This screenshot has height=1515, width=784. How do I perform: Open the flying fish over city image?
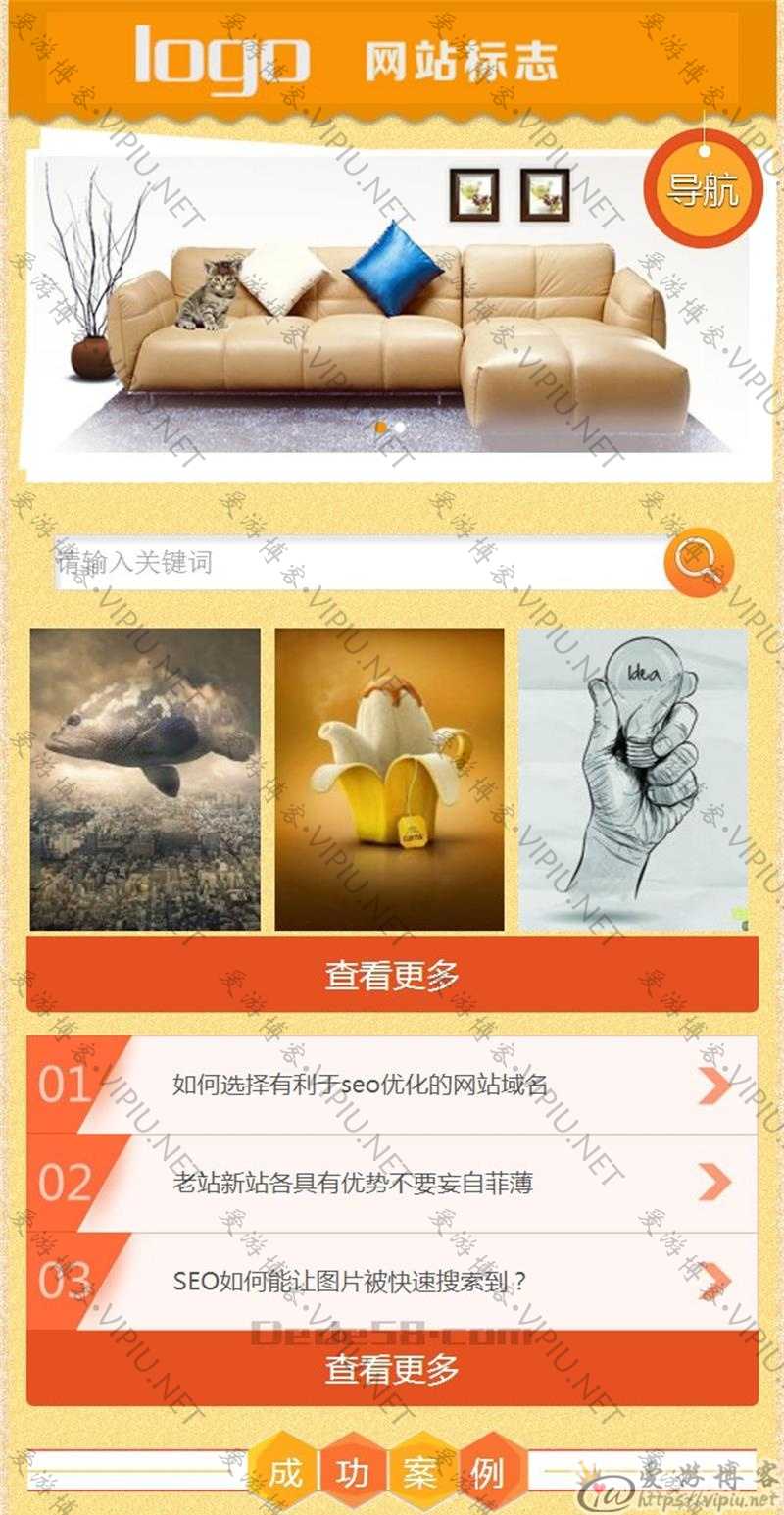click(x=145, y=780)
